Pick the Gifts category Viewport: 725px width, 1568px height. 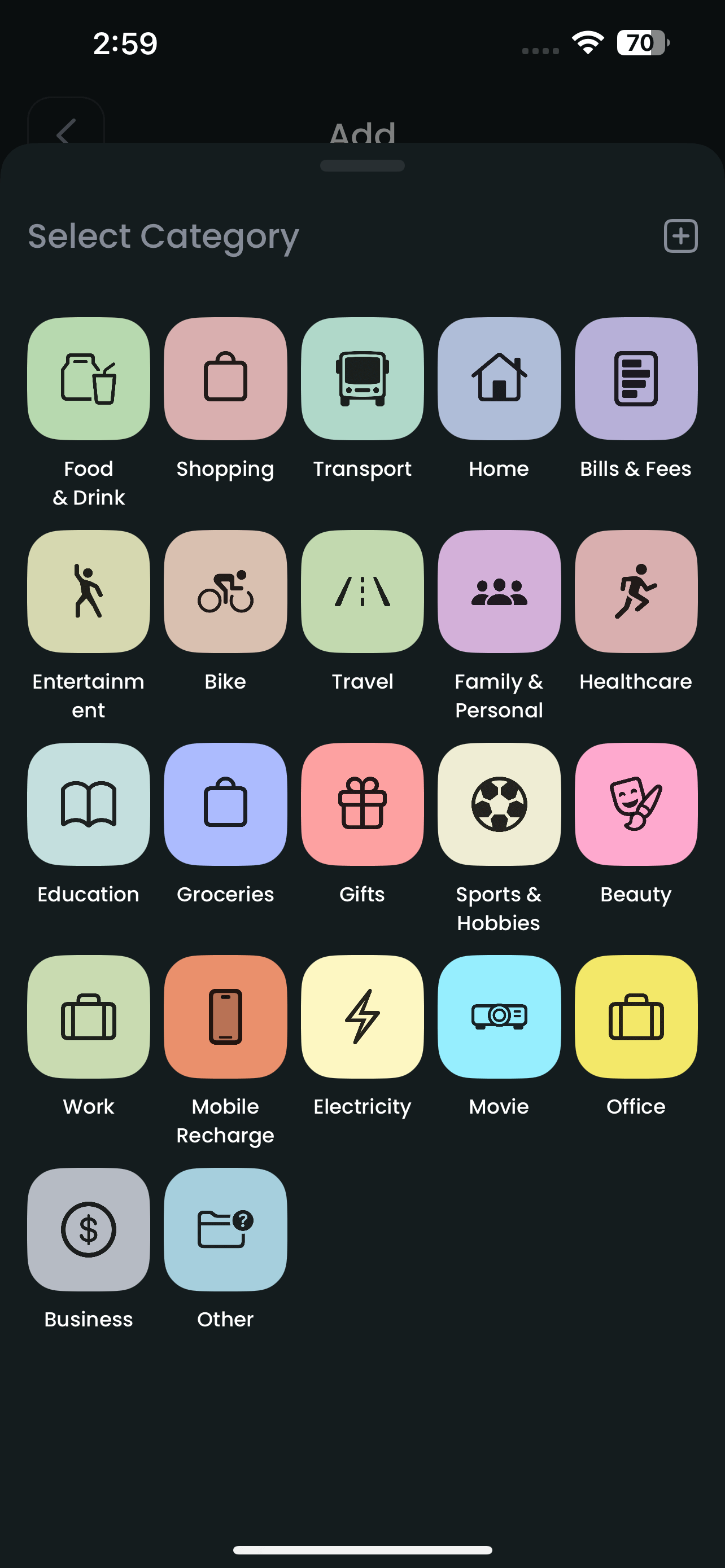[362, 804]
